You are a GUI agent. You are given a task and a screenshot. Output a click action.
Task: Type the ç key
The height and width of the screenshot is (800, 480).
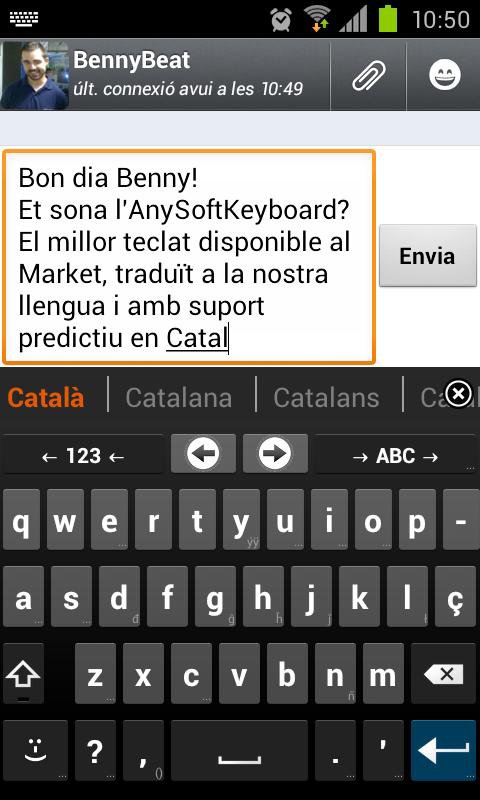coord(454,596)
